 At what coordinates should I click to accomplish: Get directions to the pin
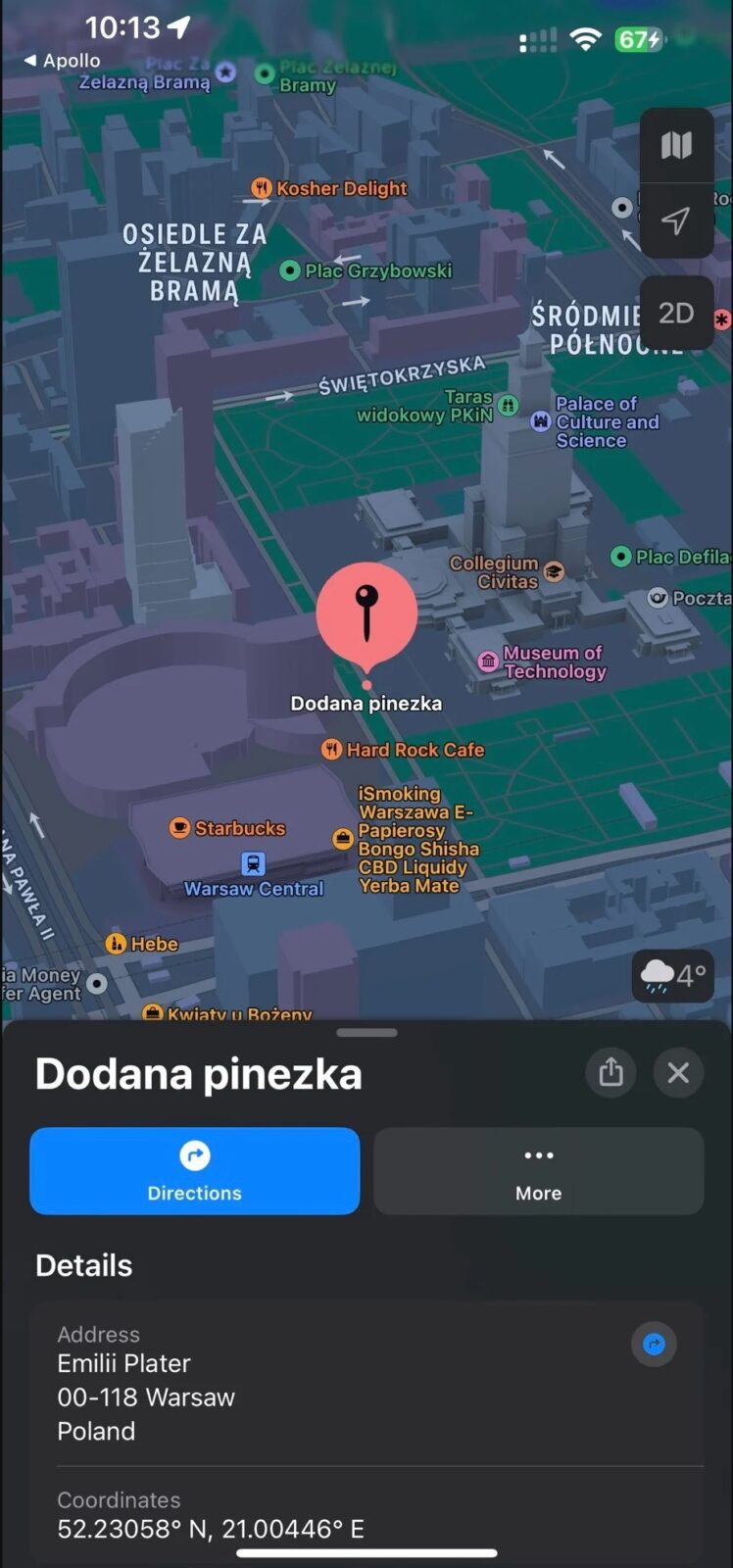click(195, 1171)
